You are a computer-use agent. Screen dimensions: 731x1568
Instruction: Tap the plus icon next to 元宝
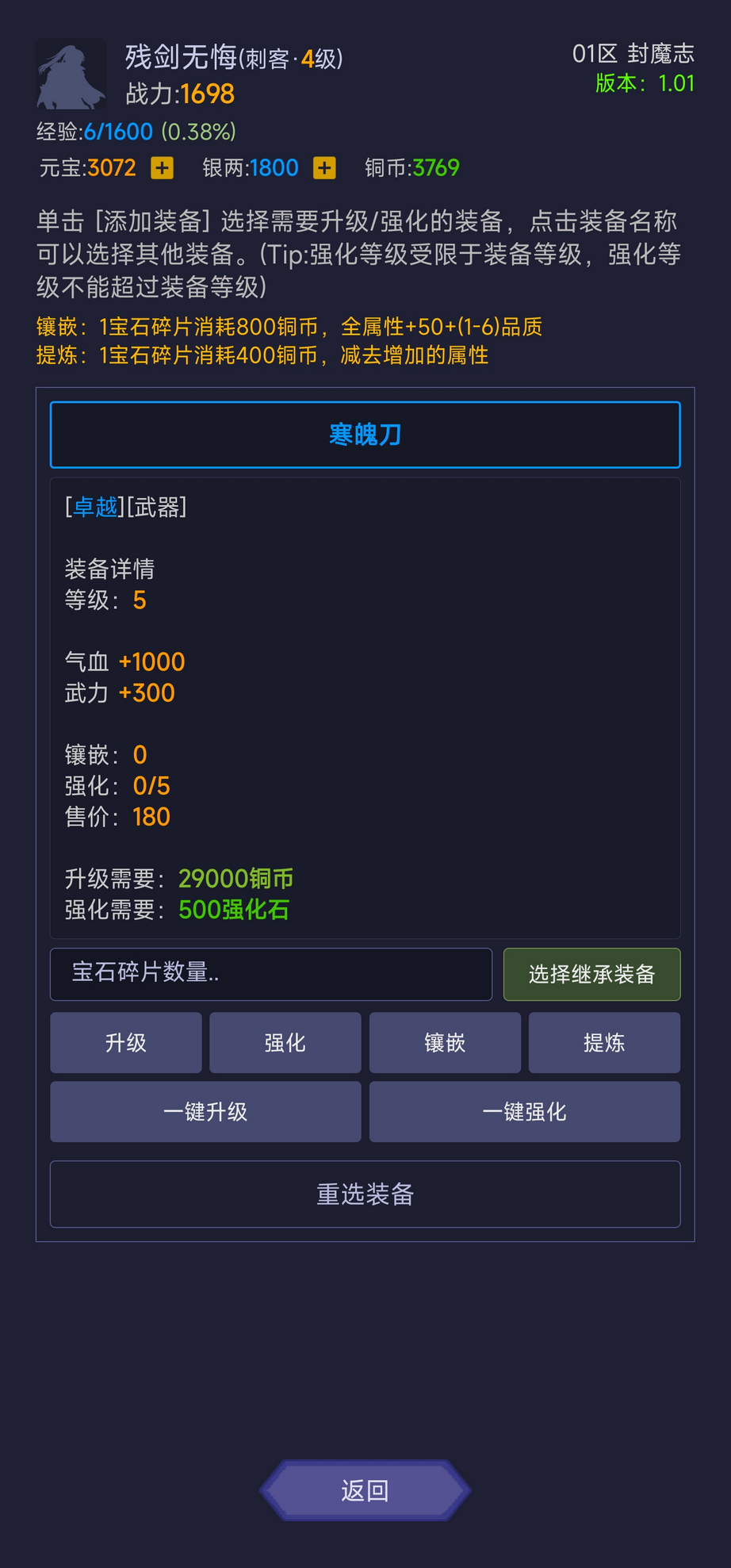(x=163, y=168)
